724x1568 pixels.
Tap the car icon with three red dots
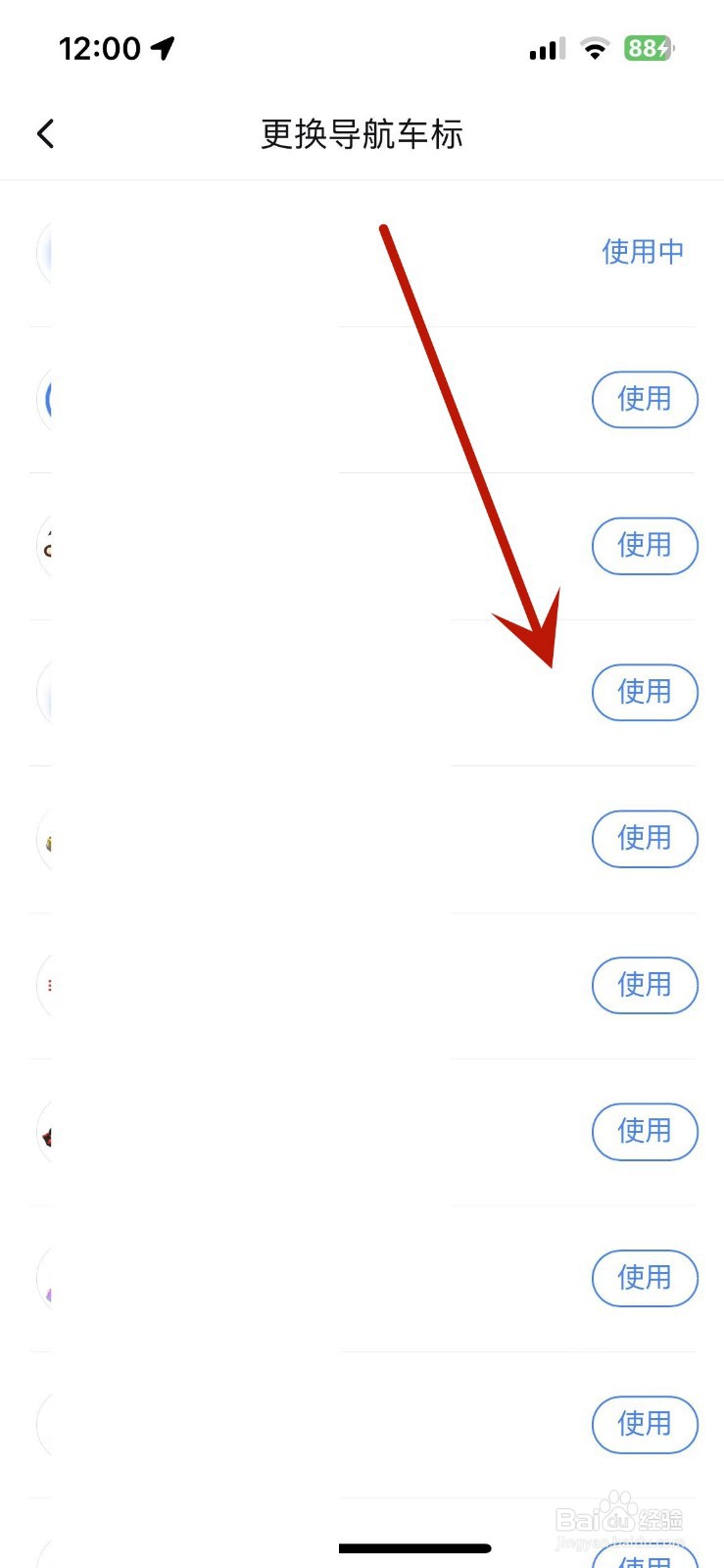point(47,986)
